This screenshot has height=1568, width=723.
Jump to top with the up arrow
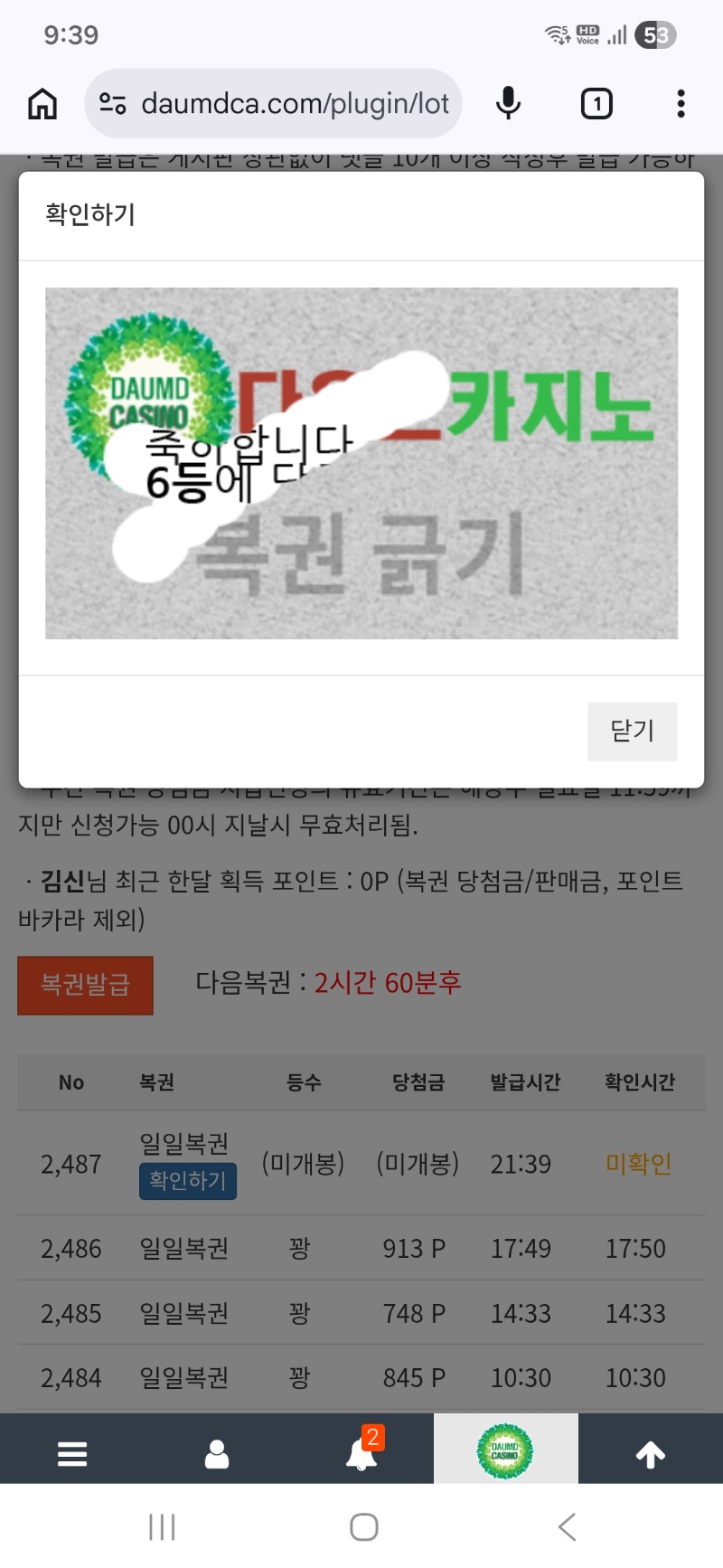click(x=651, y=1454)
